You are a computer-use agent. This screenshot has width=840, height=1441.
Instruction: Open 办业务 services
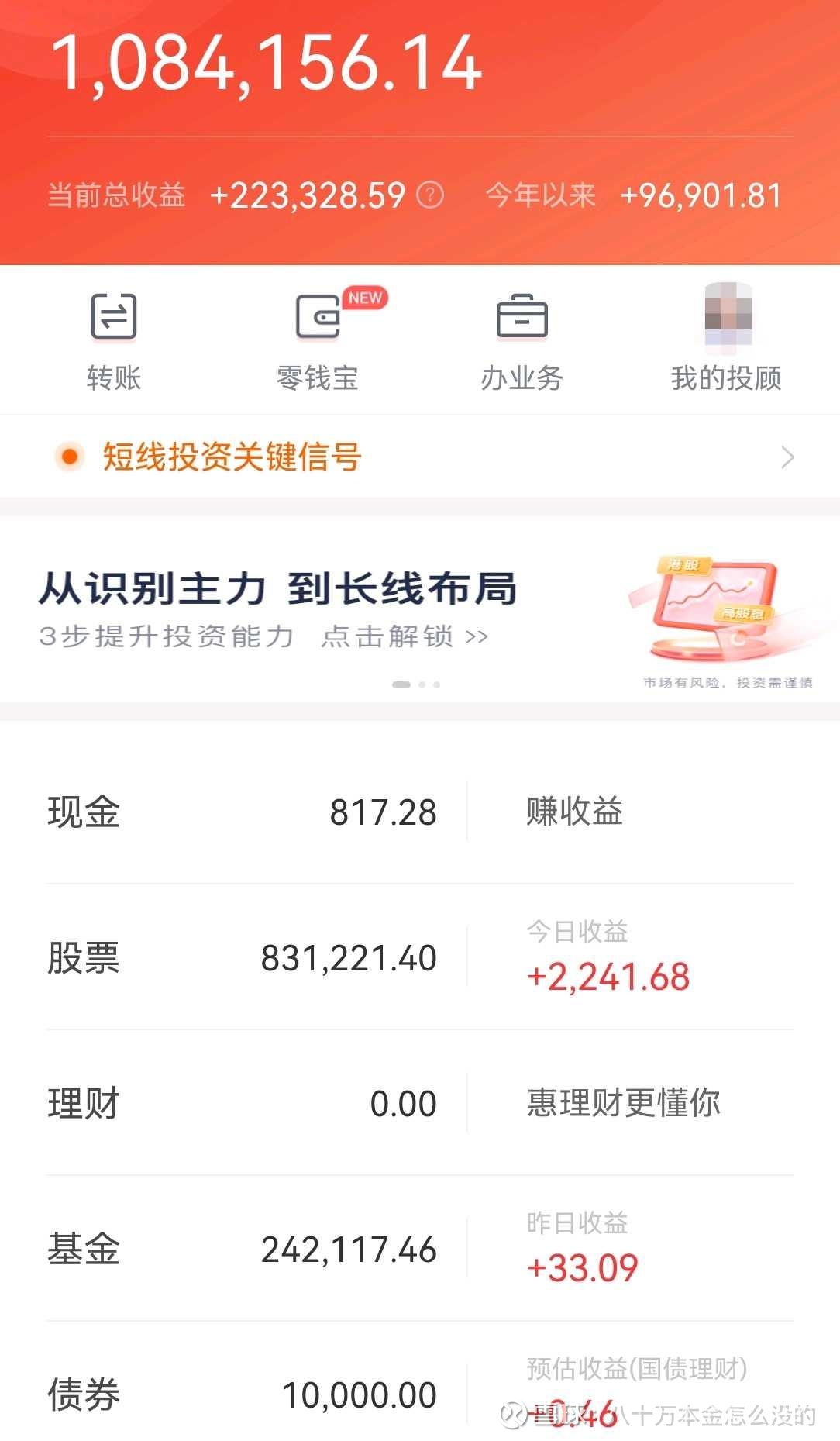[x=522, y=340]
